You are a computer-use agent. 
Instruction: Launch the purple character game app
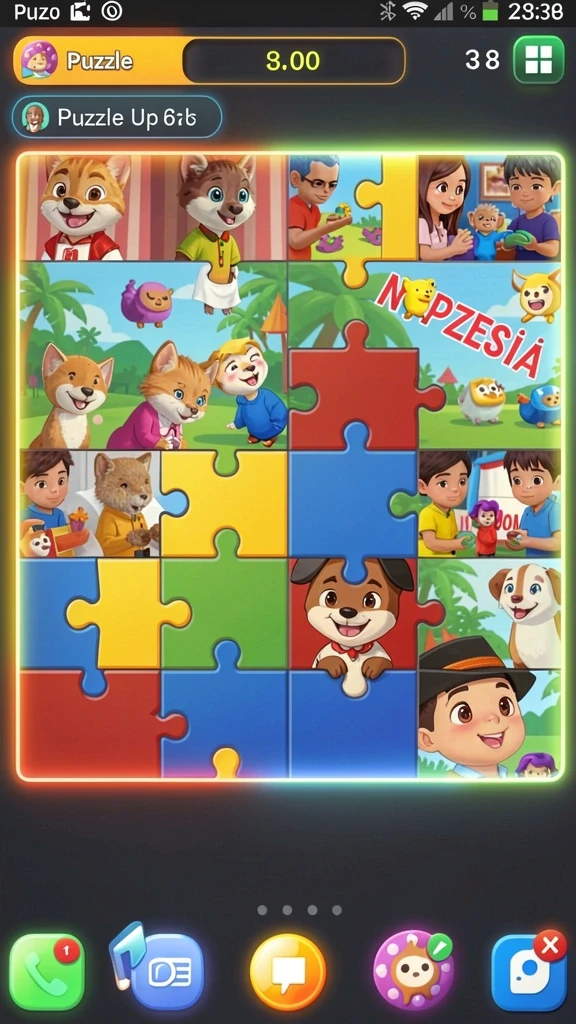413,970
